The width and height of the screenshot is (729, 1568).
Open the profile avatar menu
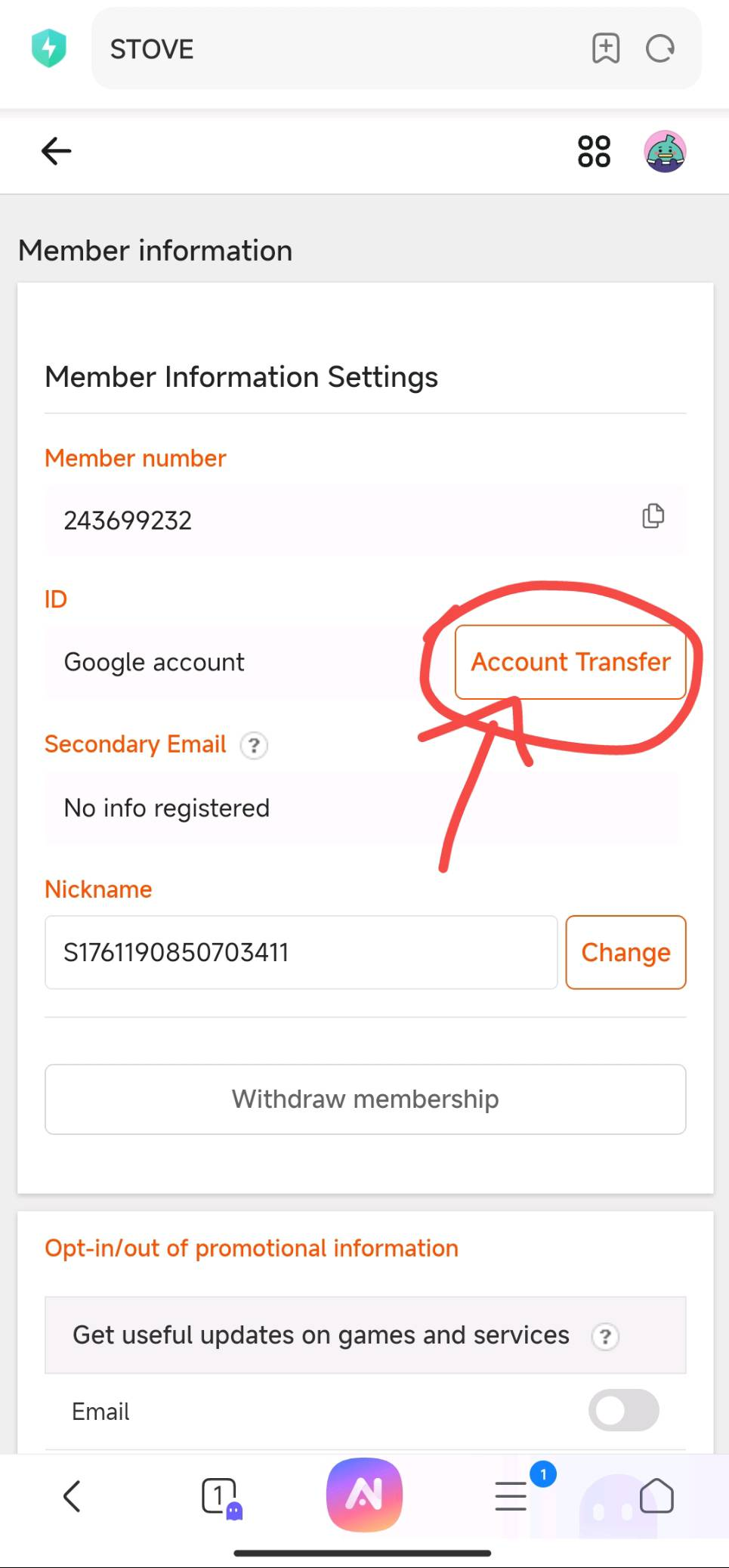[x=665, y=151]
